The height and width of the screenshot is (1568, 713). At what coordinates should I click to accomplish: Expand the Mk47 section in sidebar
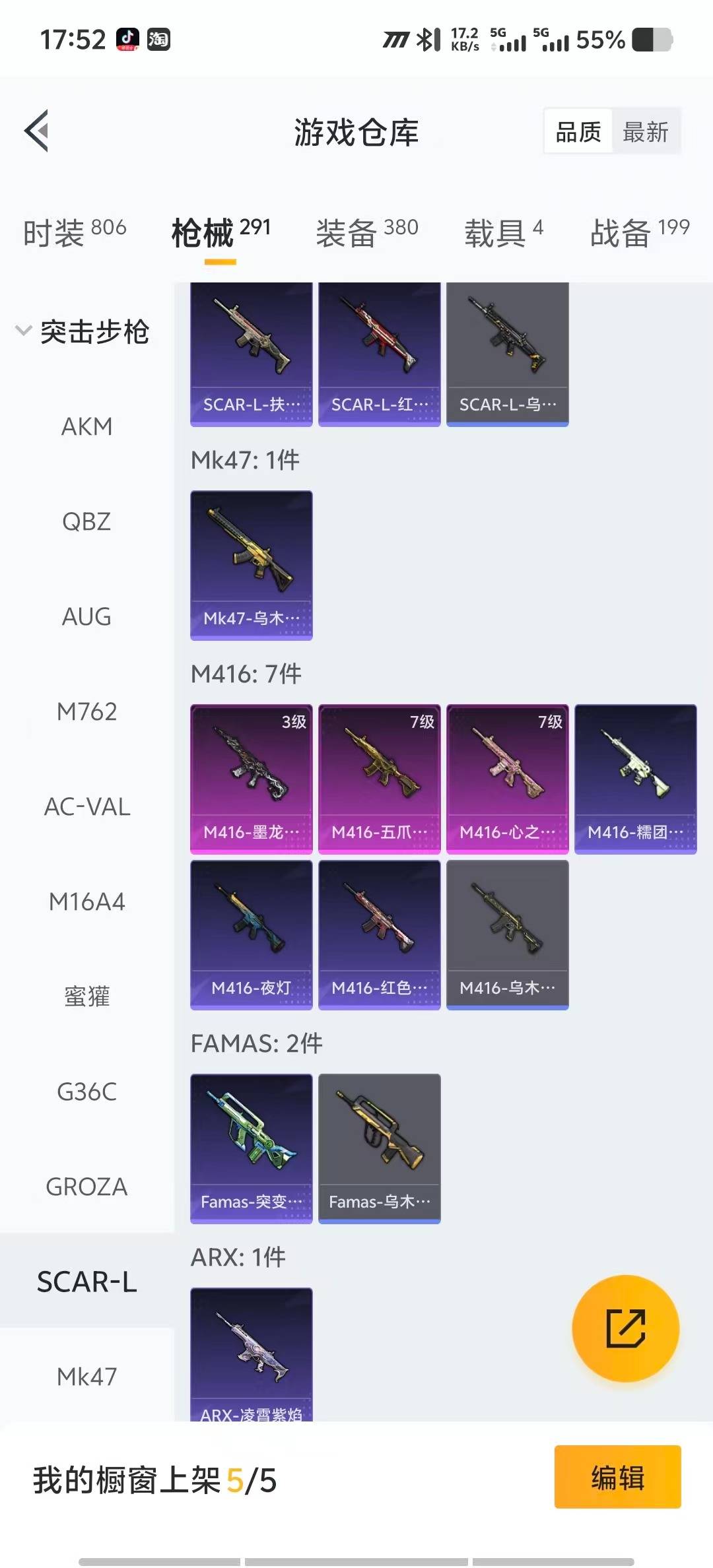86,1377
